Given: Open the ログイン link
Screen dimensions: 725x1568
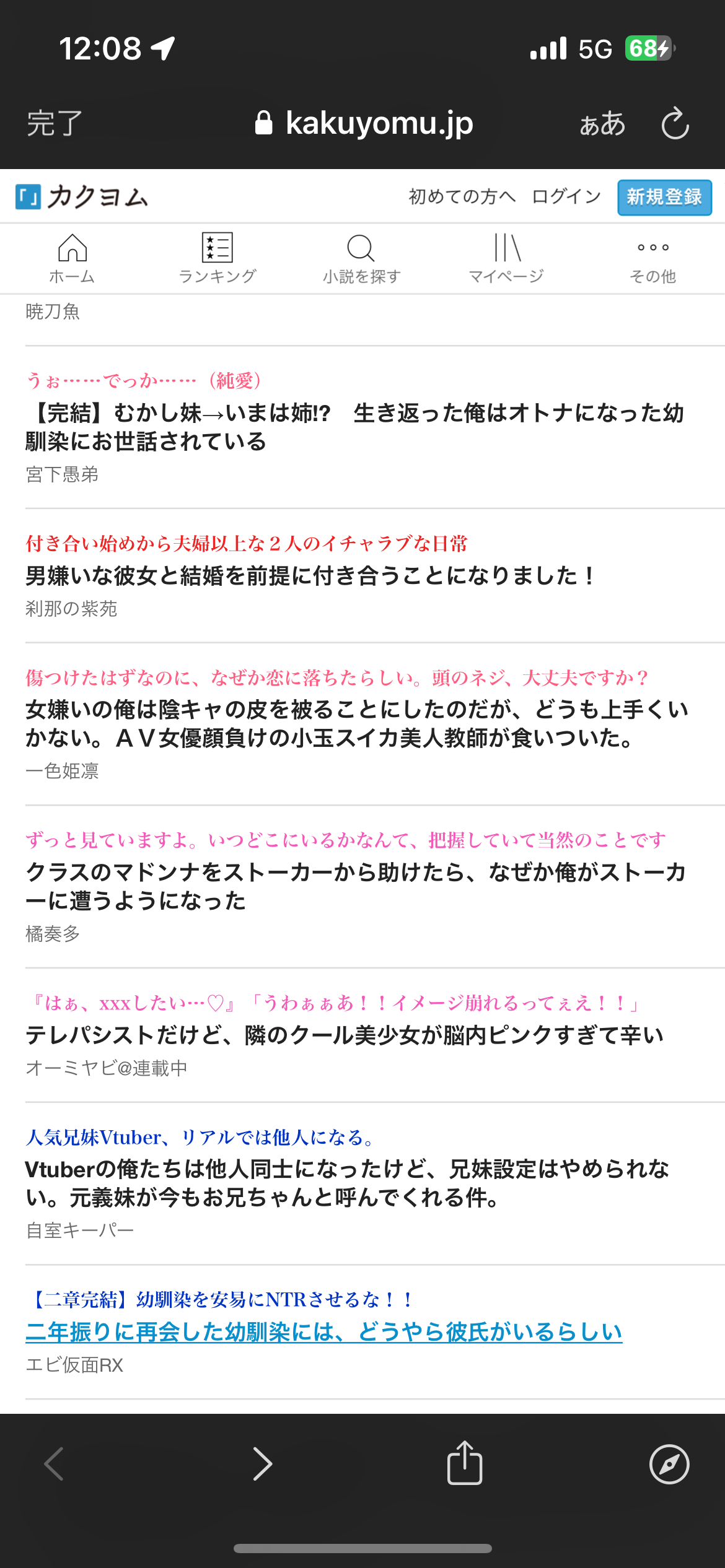Looking at the screenshot, I should (x=566, y=197).
